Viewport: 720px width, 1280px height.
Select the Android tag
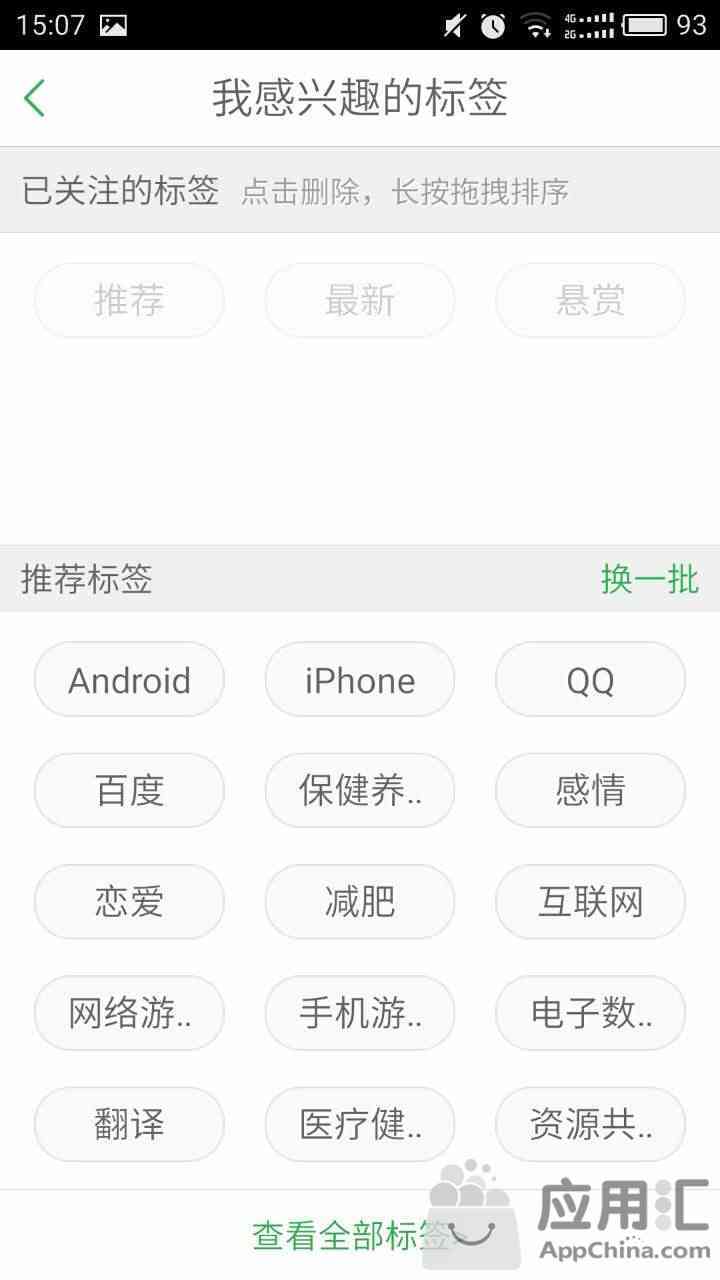point(129,680)
